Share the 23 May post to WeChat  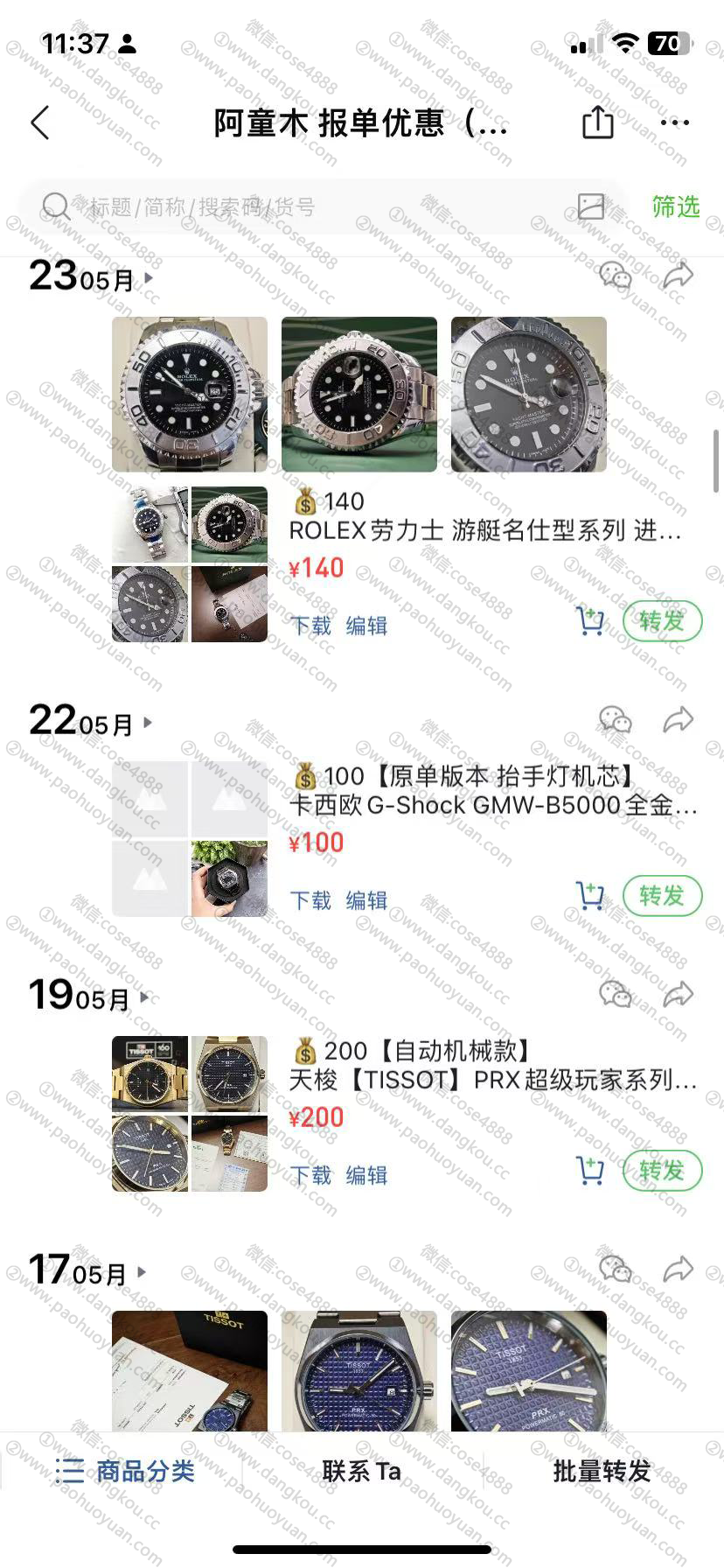click(x=615, y=276)
